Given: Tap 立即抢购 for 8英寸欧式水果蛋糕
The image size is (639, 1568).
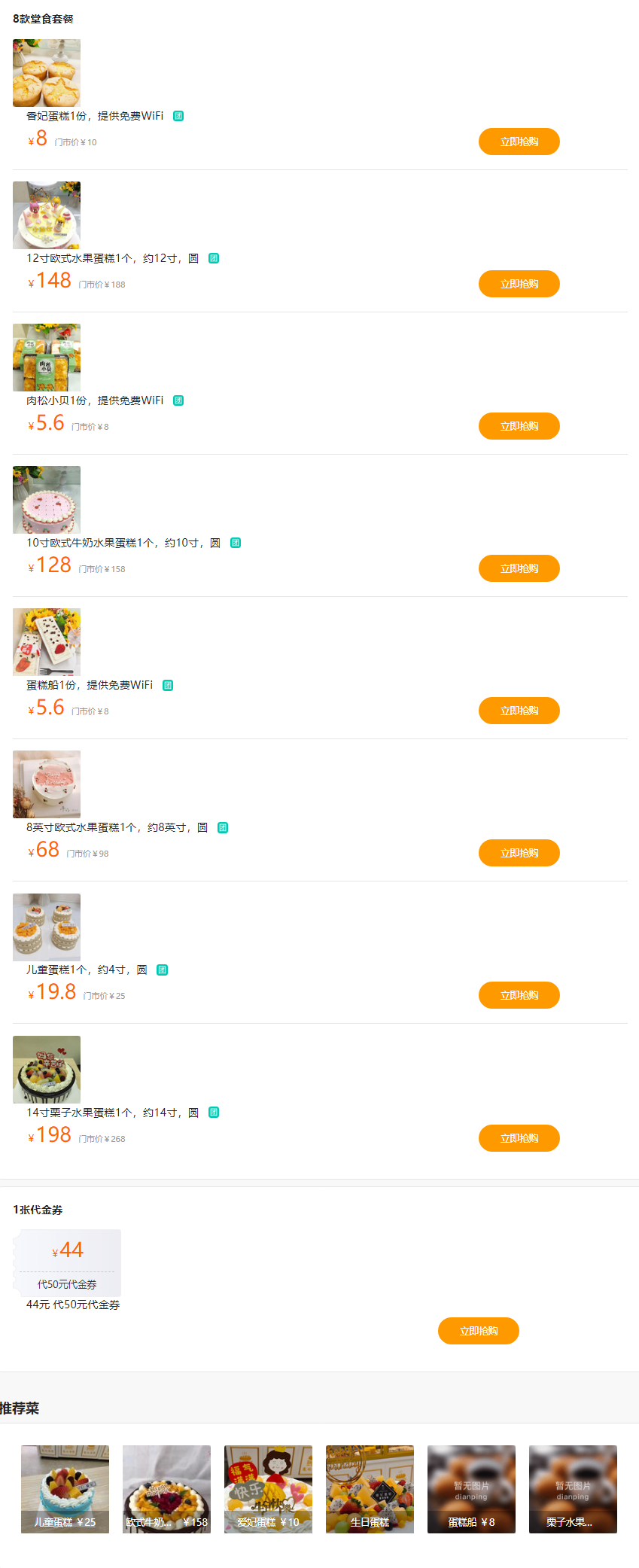Looking at the screenshot, I should (x=519, y=853).
